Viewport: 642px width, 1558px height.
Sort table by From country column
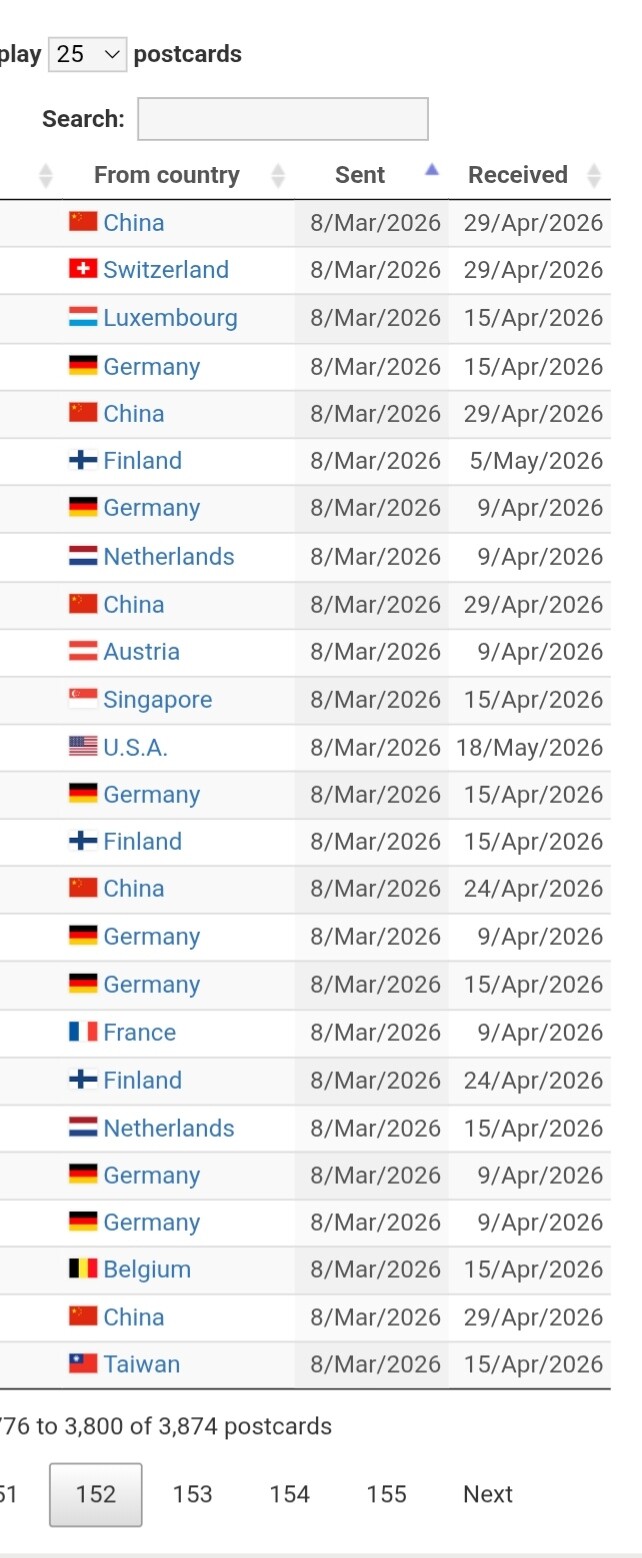167,175
